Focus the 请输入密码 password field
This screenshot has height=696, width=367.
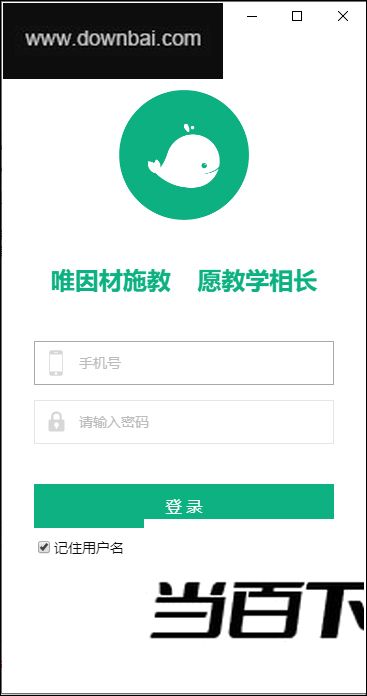[184, 422]
